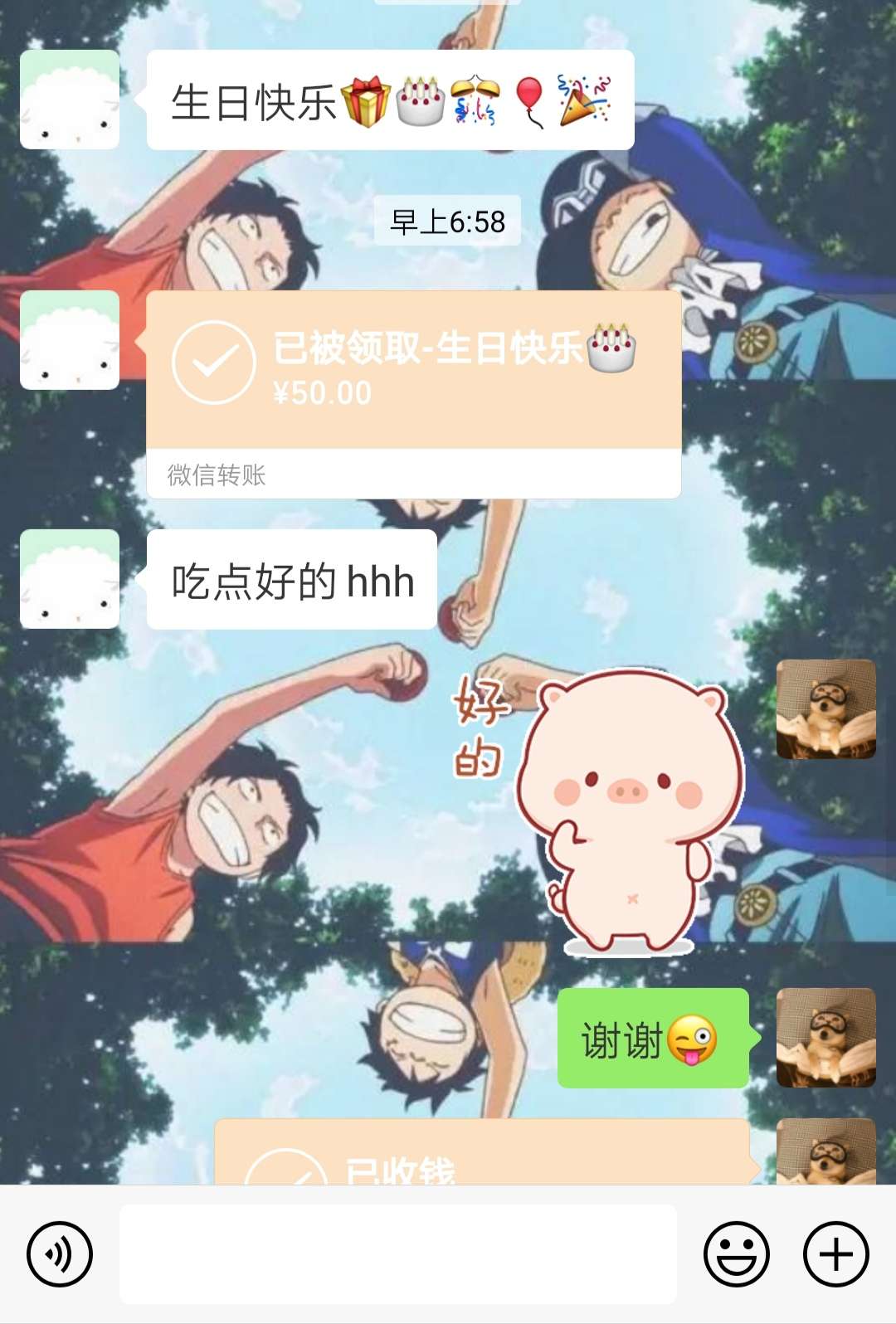
Task: Click the plus icon for more functions
Action: click(x=837, y=1255)
